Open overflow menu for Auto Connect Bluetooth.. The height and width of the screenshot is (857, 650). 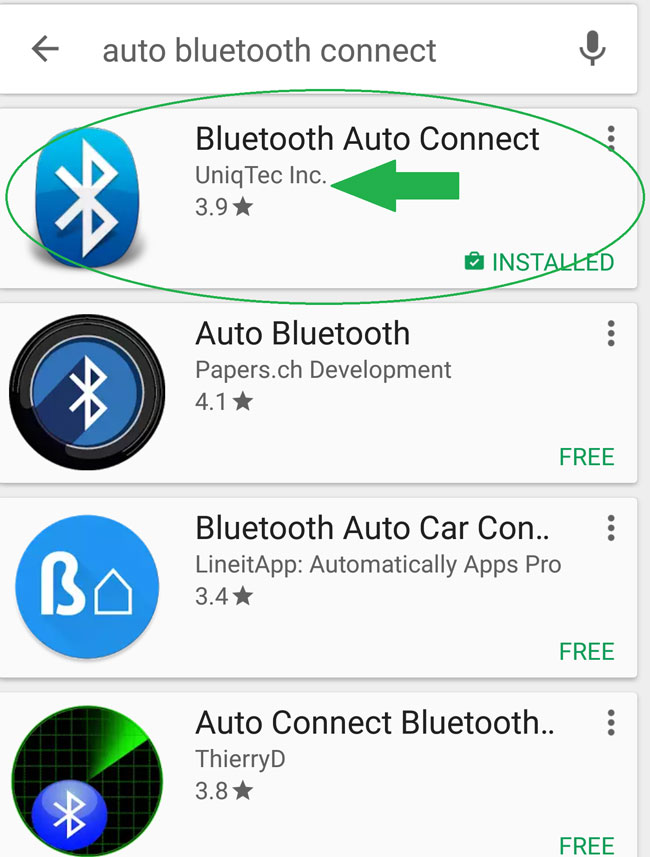coord(611,722)
